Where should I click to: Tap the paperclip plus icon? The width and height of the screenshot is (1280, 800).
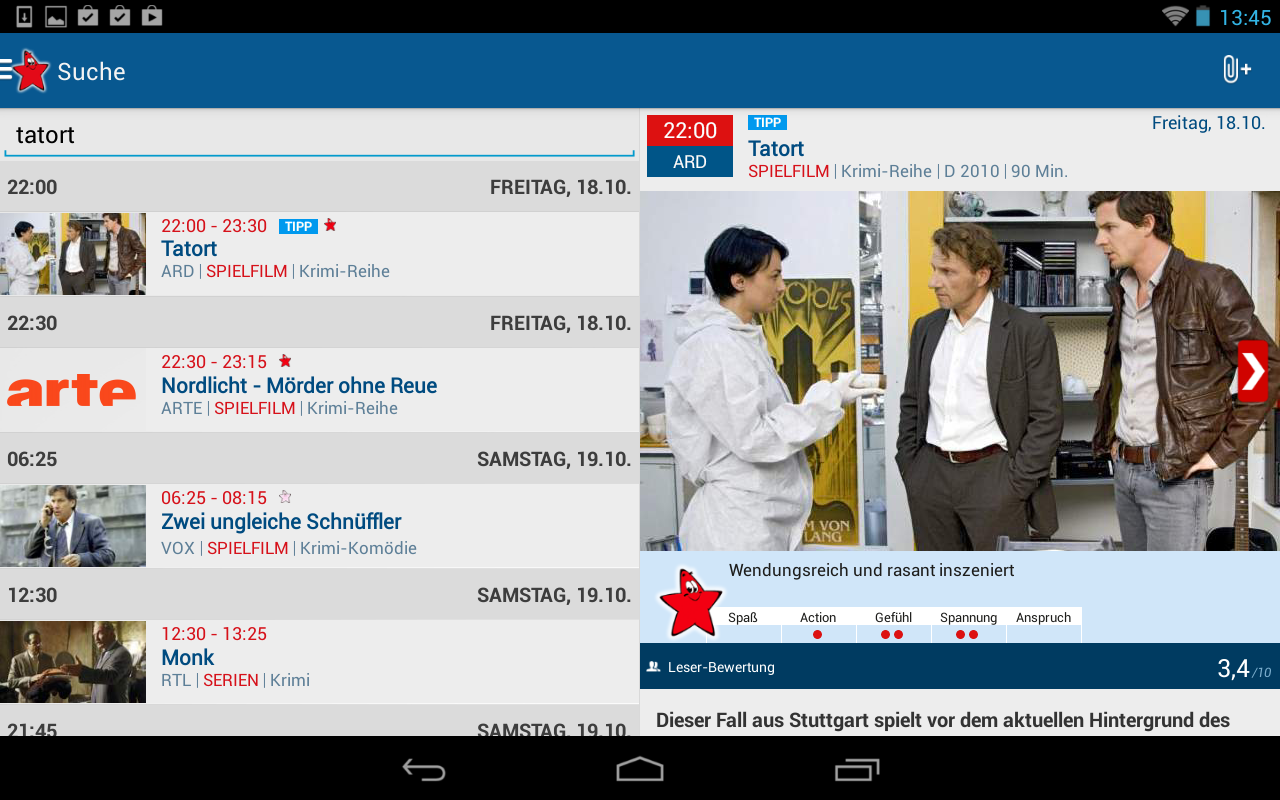(1236, 70)
